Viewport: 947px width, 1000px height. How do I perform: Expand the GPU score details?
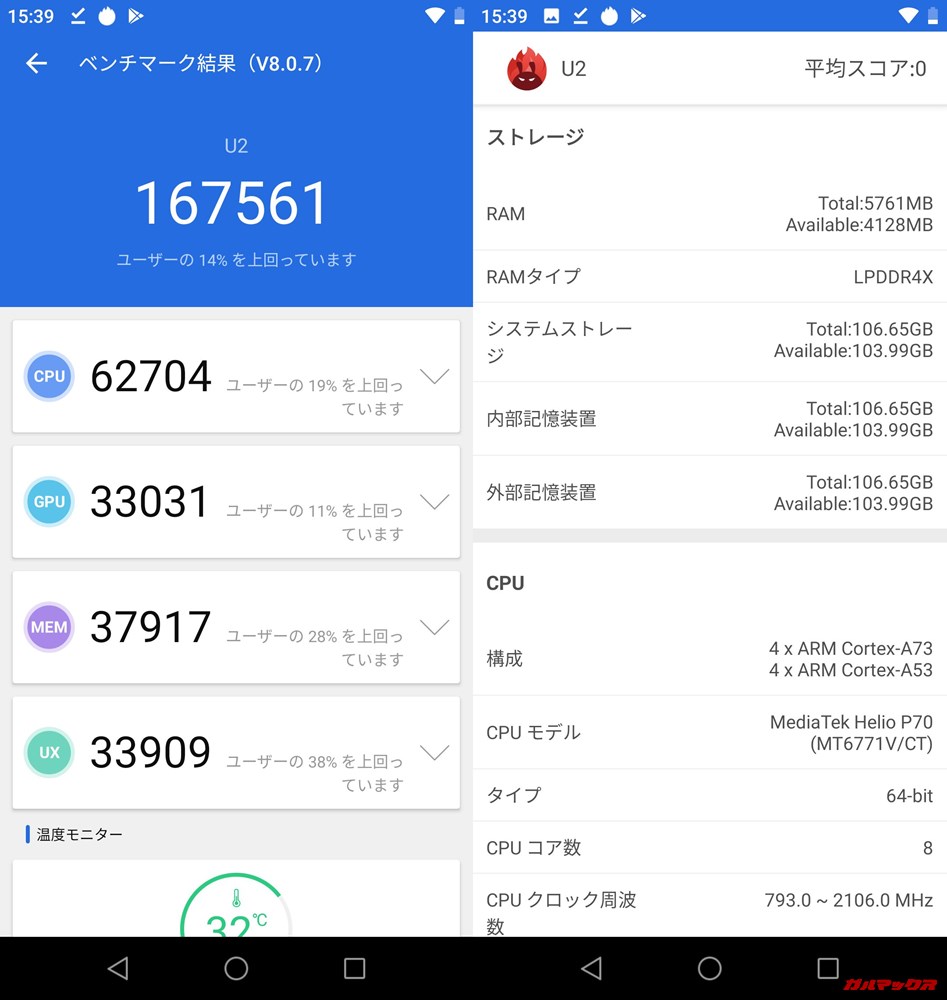pyautogui.click(x=435, y=502)
